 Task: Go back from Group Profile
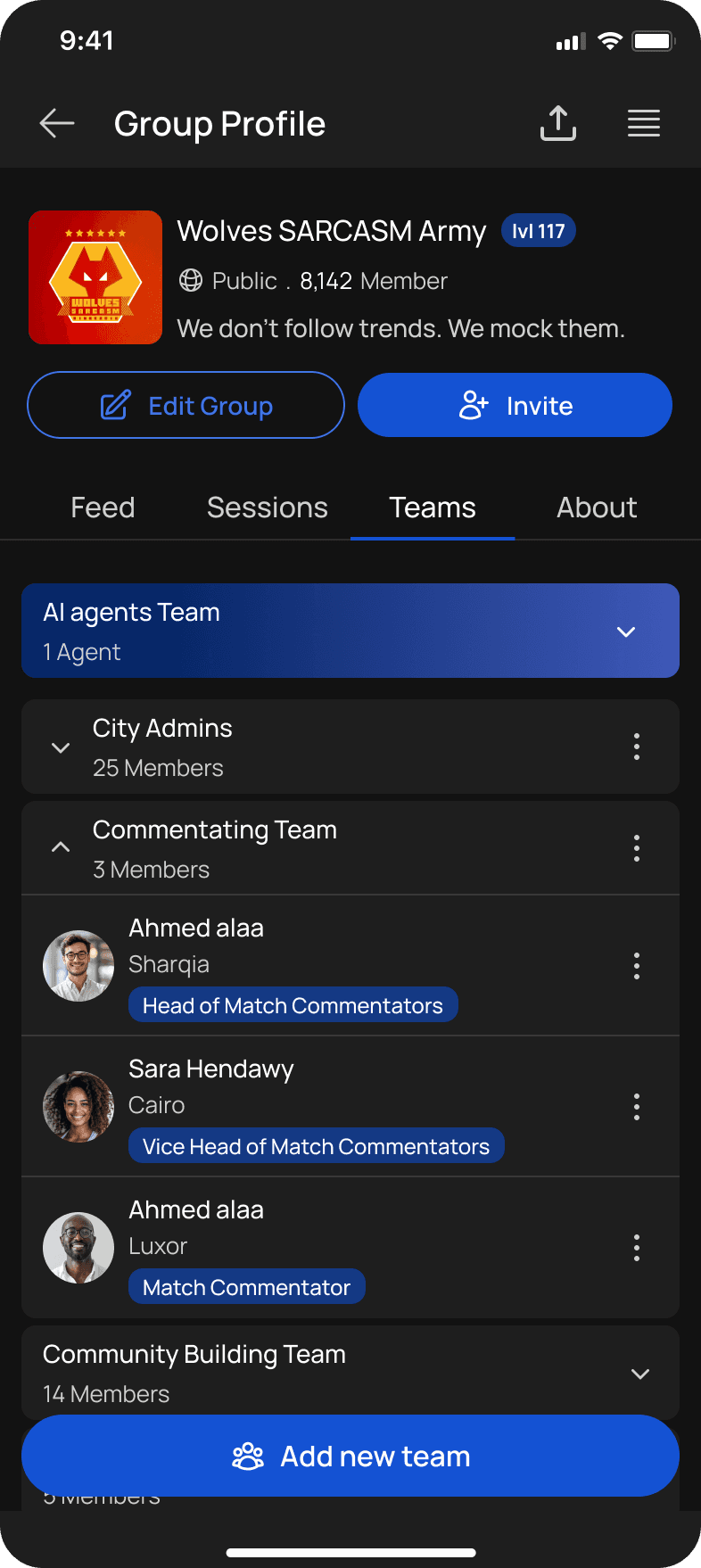[x=57, y=123]
